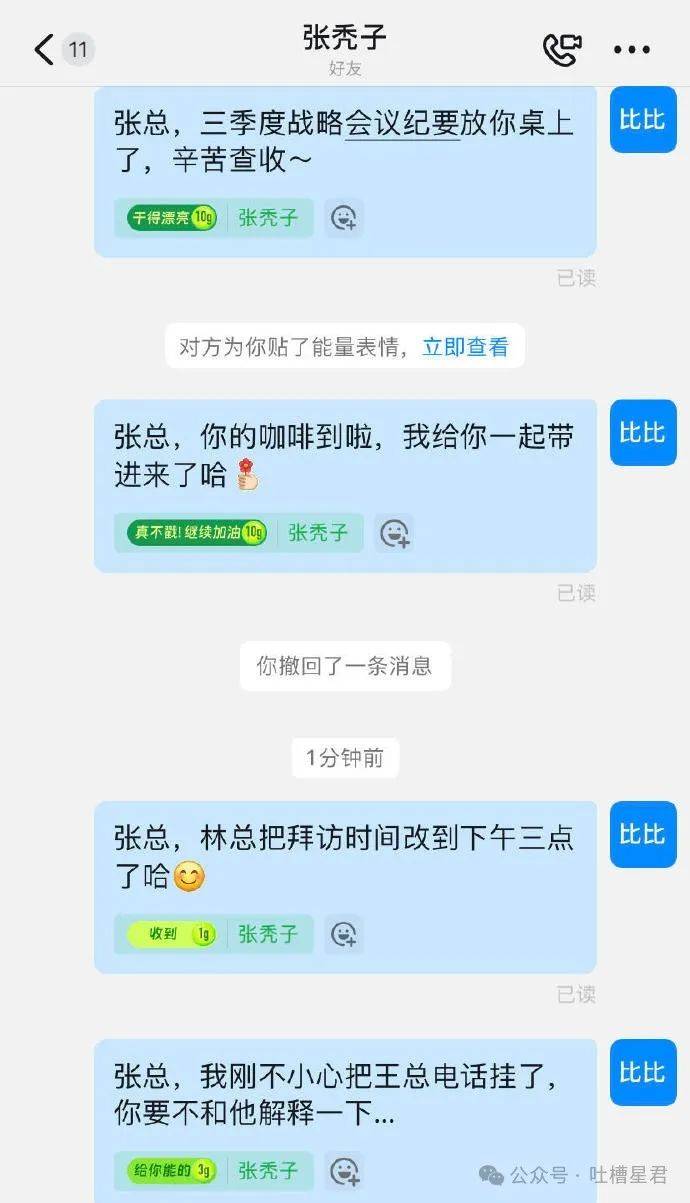Viewport: 690px width, 1203px height.
Task: Add emoji reaction to 三季度战略会议纪要 message
Action: click(344, 218)
